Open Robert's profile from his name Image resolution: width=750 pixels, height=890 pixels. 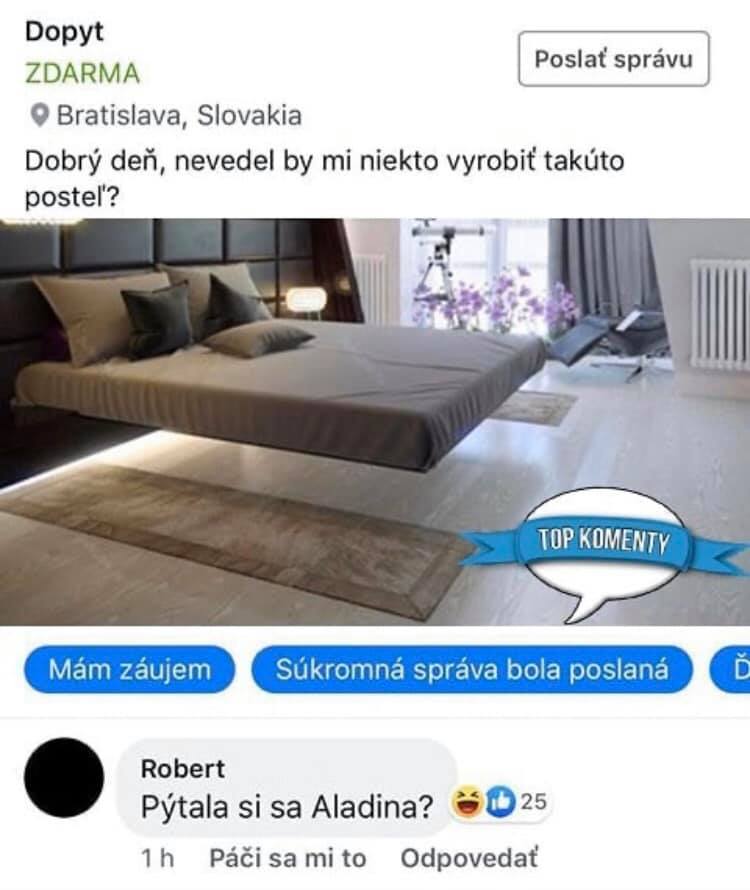coord(182,768)
